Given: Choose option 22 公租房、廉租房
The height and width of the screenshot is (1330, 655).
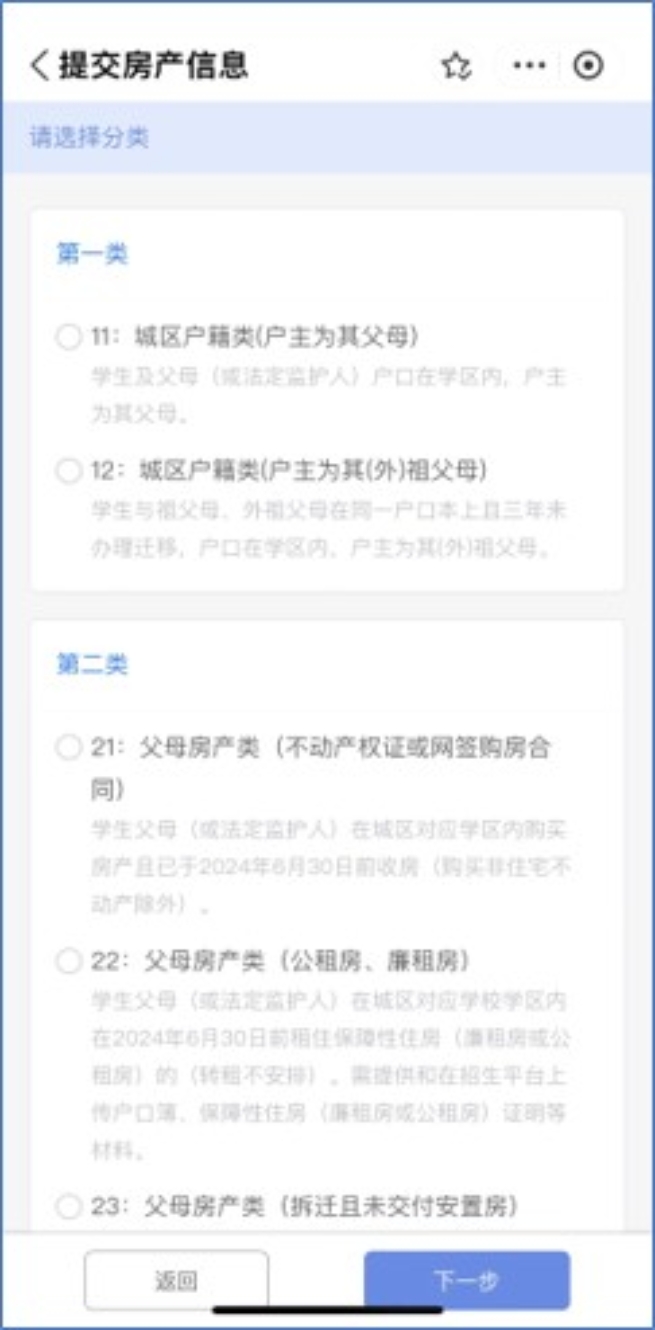Looking at the screenshot, I should (x=68, y=962).
